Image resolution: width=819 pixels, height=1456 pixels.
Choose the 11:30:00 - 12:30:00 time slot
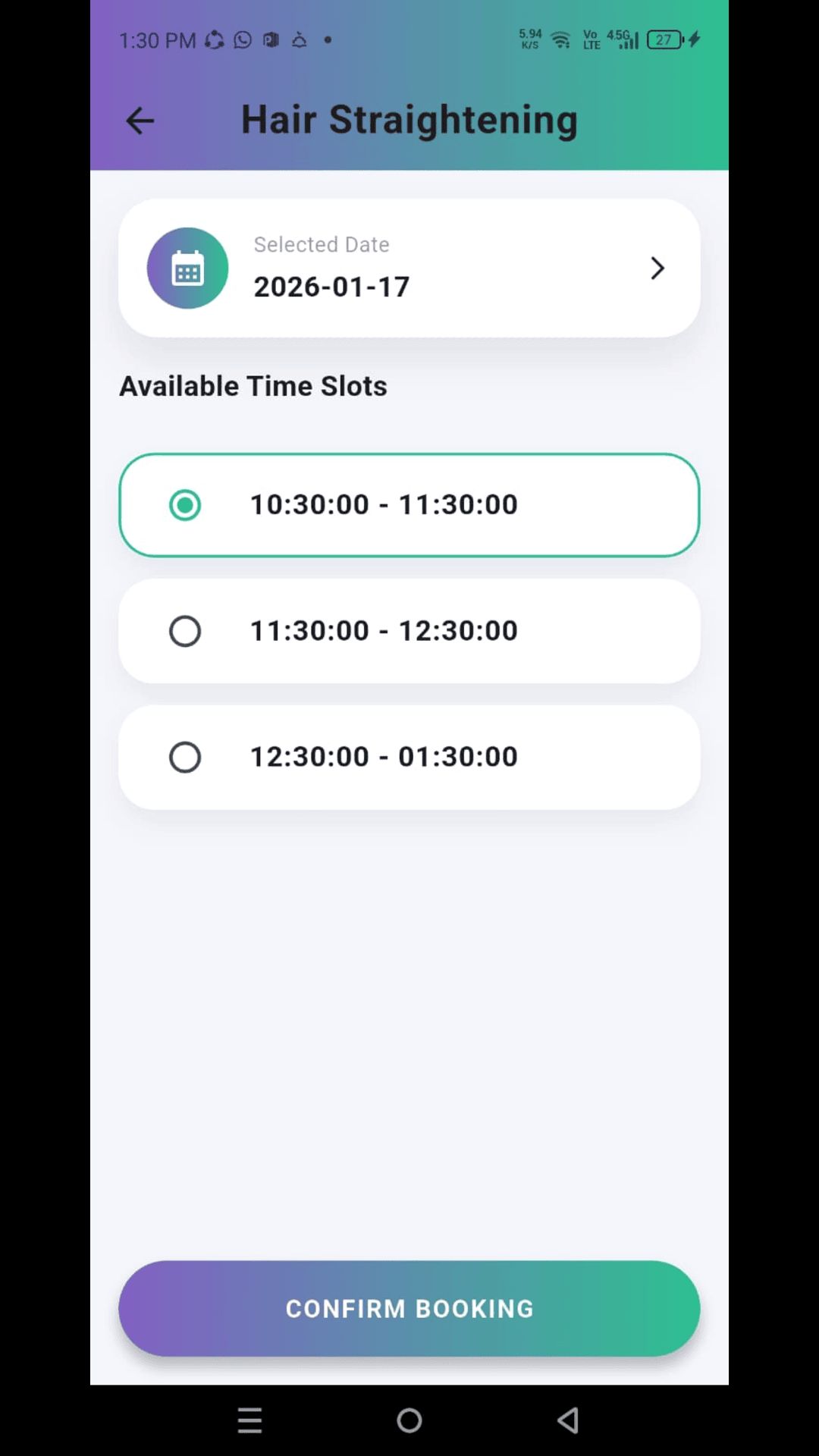[409, 631]
